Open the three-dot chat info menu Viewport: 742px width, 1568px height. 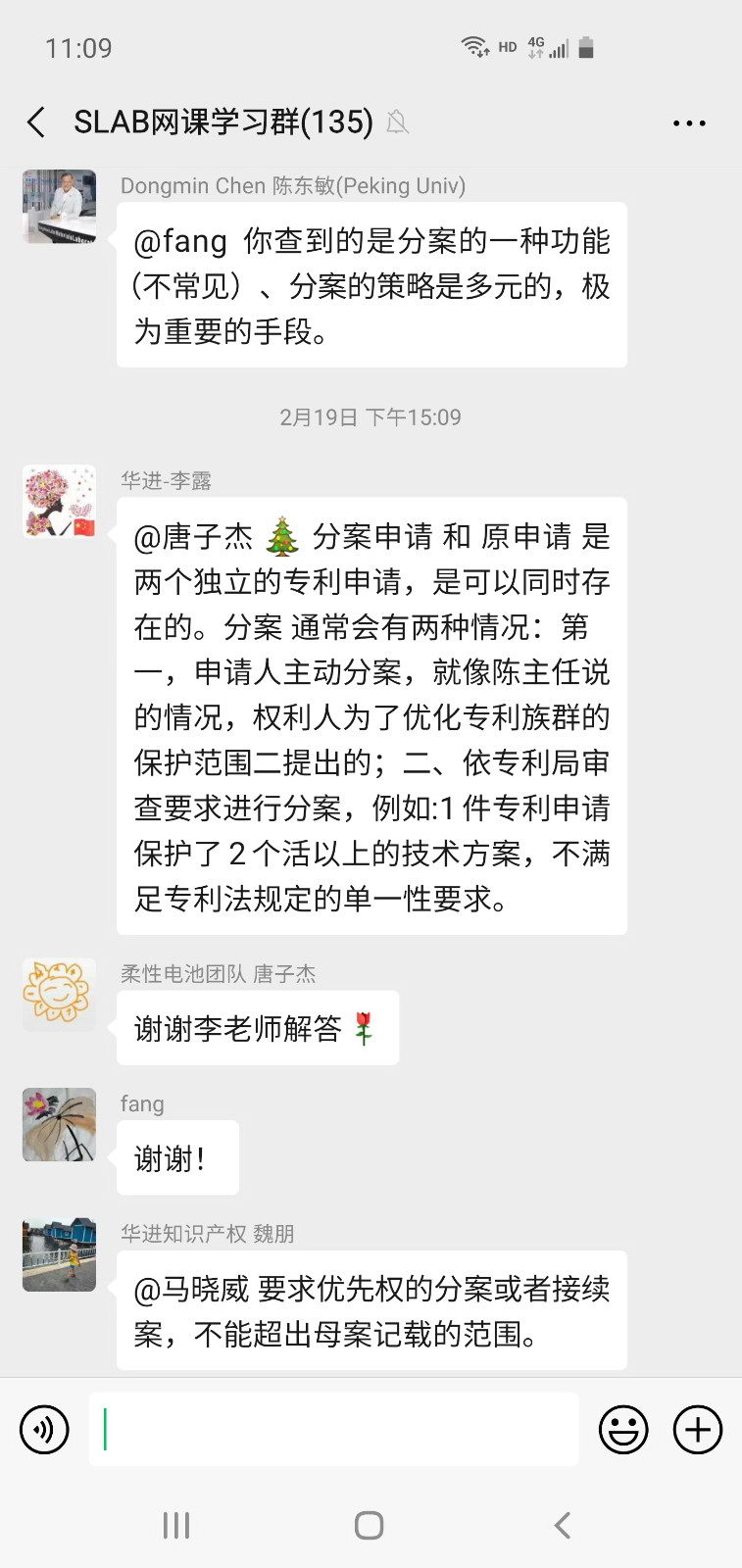tap(689, 123)
